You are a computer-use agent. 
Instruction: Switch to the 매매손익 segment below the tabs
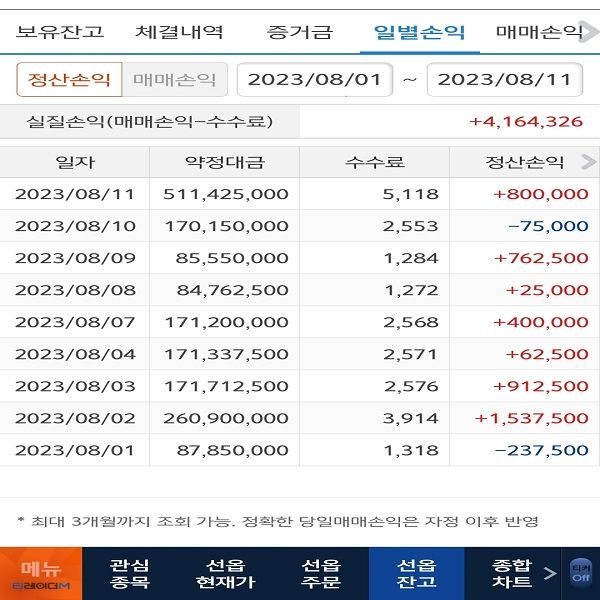coord(174,79)
